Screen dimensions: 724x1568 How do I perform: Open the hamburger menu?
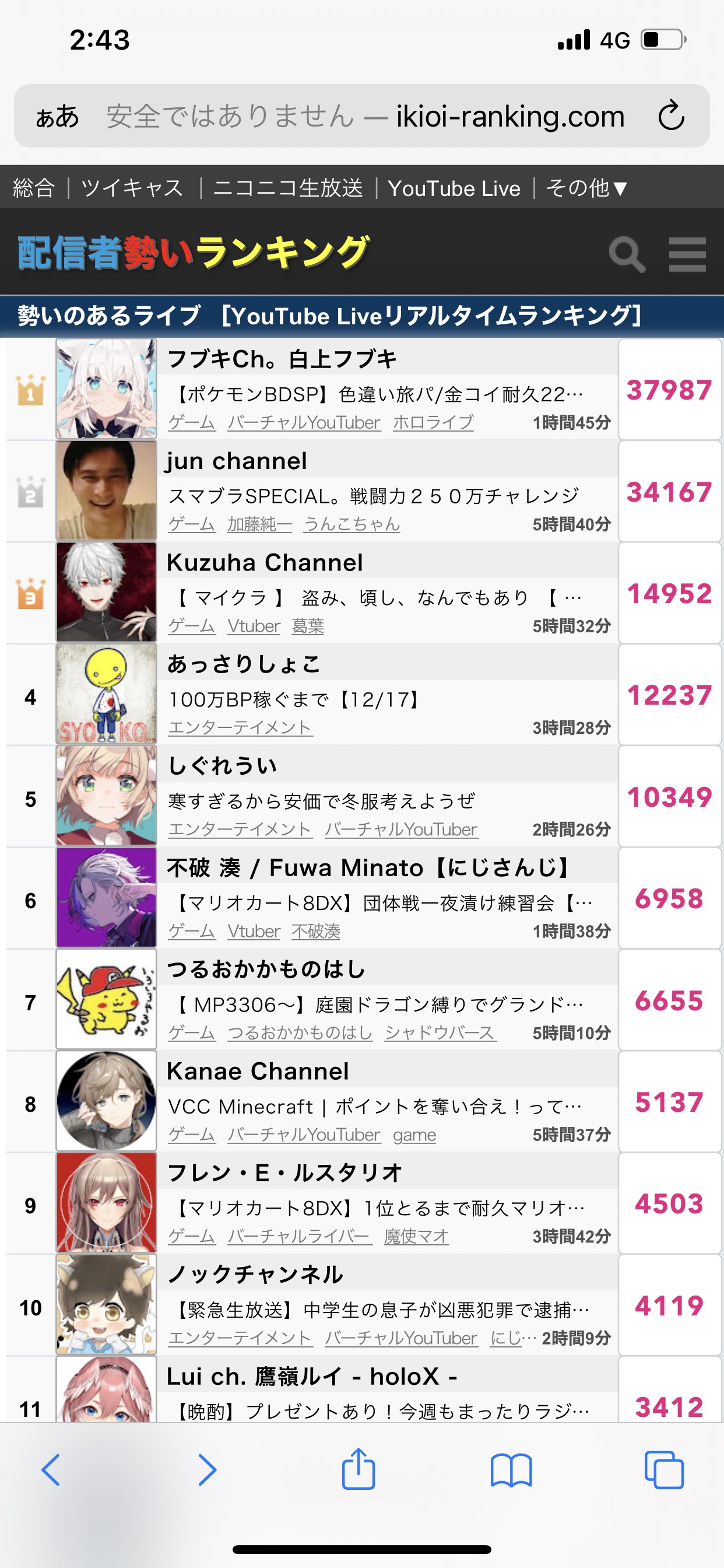687,254
